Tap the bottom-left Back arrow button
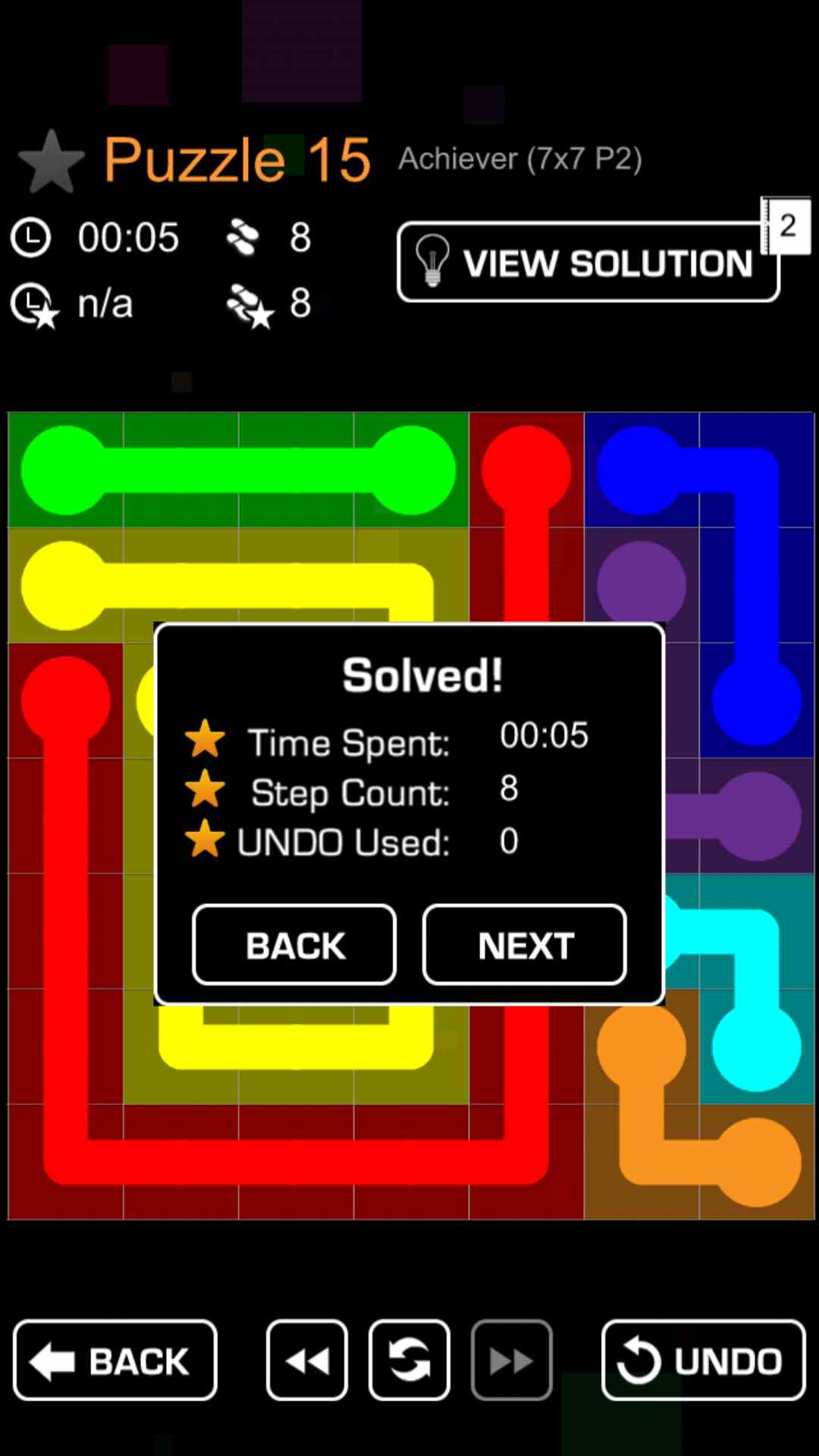The height and width of the screenshot is (1456, 819). [115, 1360]
